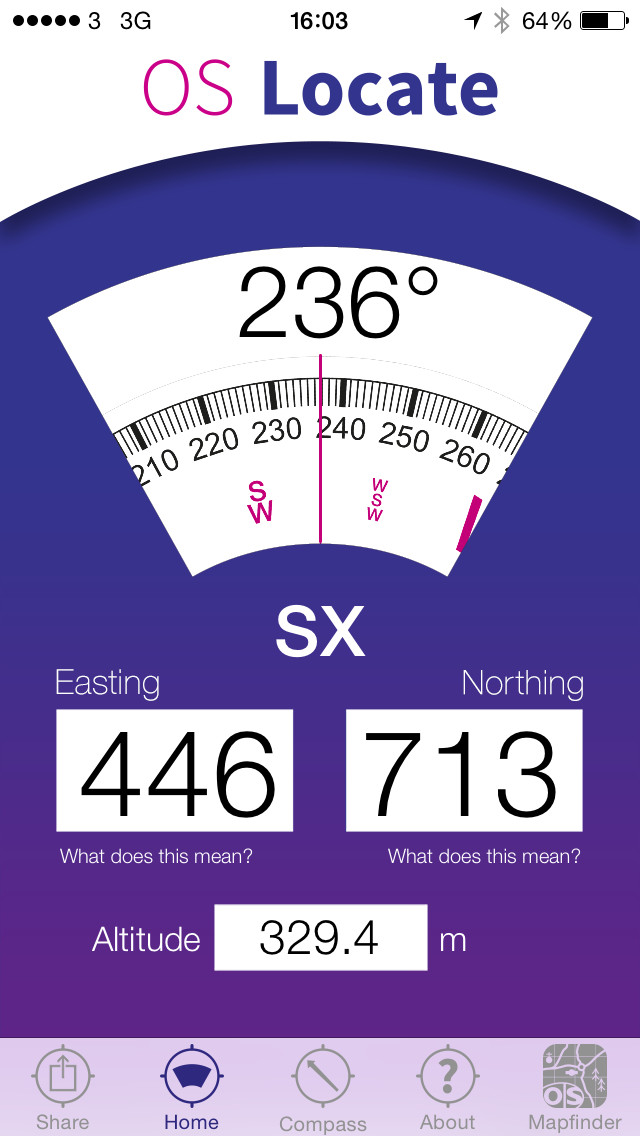Tap 'What does this mean?' under Easting
This screenshot has height=1136, width=640.
point(156,857)
